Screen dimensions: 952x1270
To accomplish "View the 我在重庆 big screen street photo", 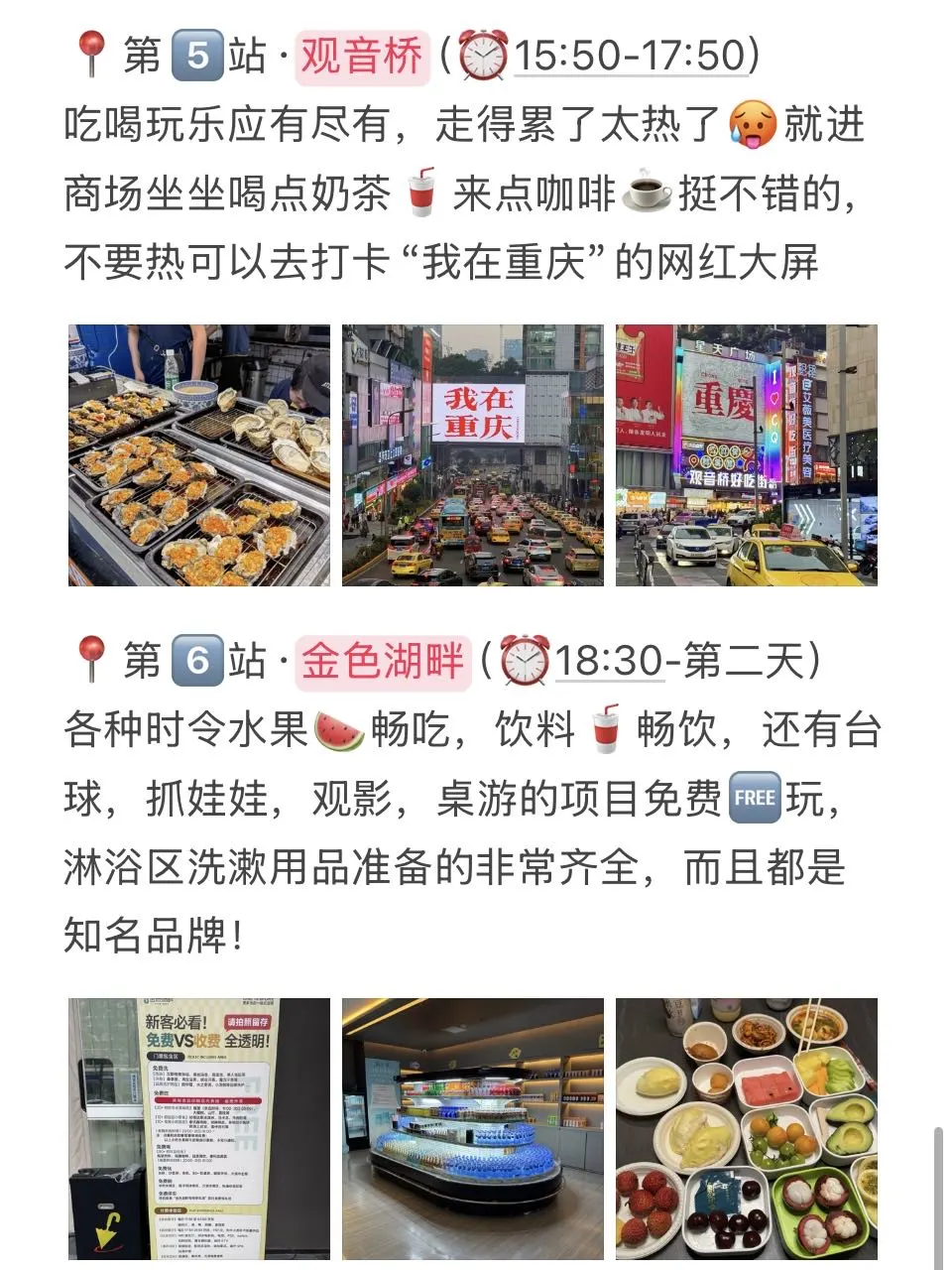I will click(x=473, y=455).
